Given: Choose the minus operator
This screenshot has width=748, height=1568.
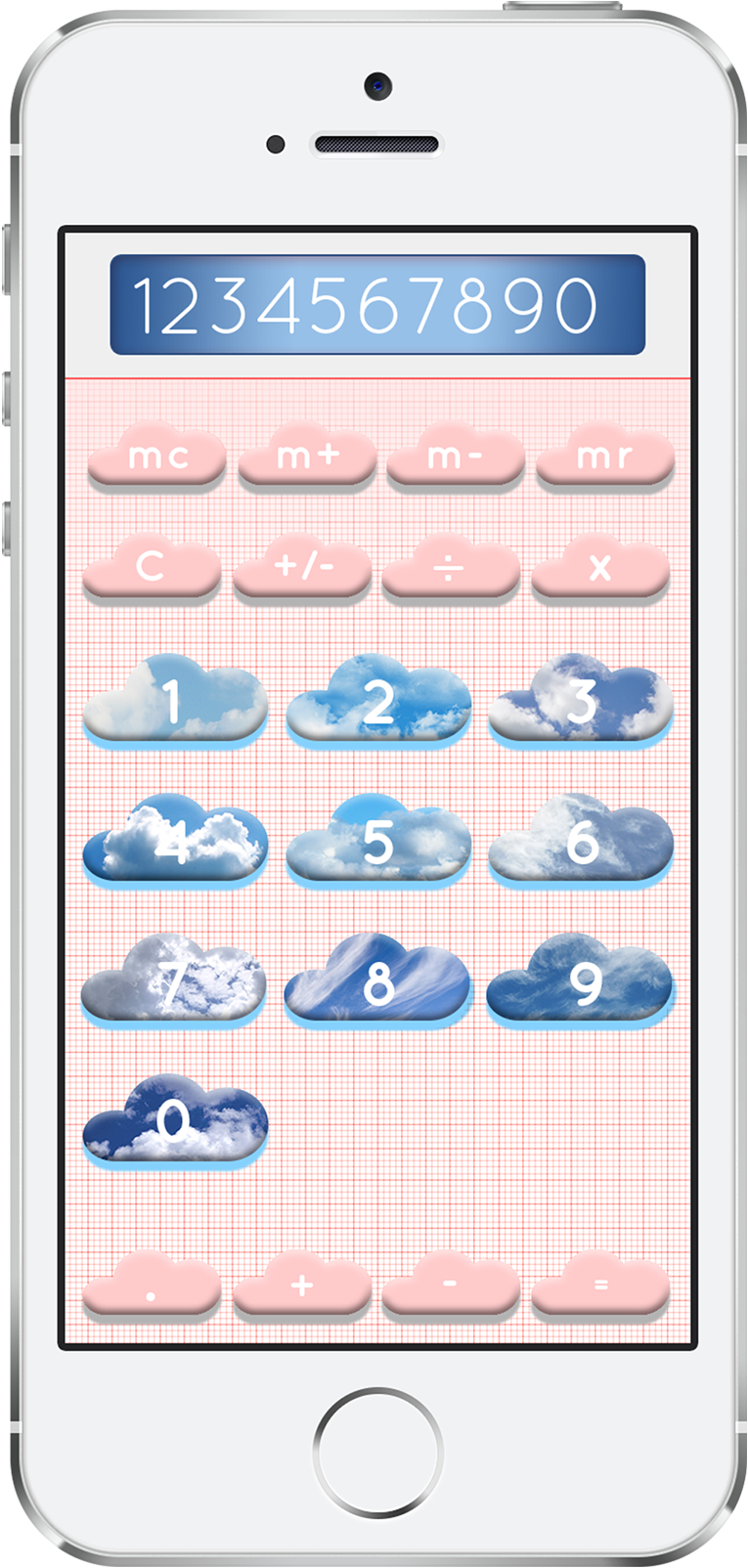Looking at the screenshot, I should pyautogui.click(x=451, y=1285).
